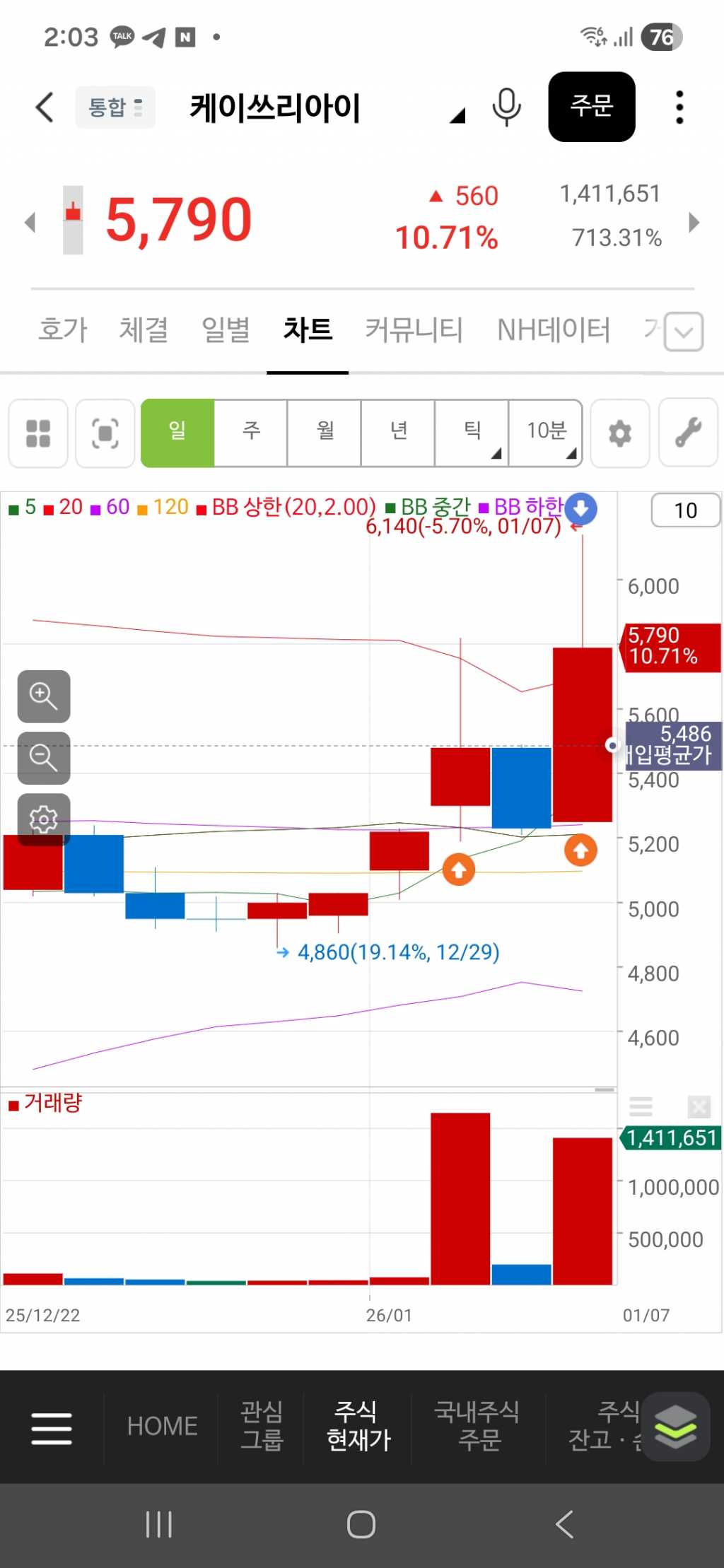Screen dimensions: 724x1568
Task: Open the 관심그룹 bottom menu
Action: (262, 1425)
